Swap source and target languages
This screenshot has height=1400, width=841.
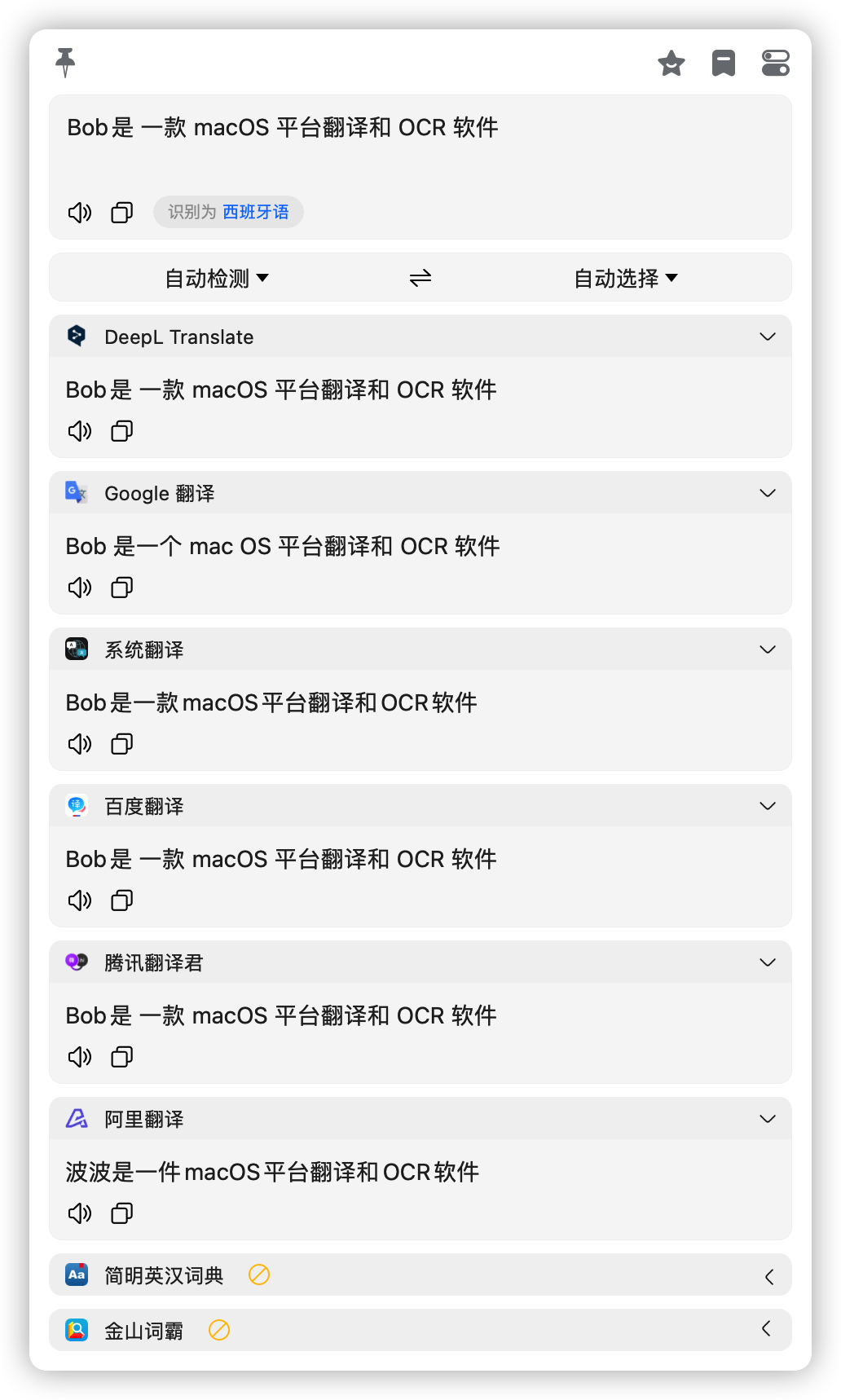pyautogui.click(x=420, y=277)
